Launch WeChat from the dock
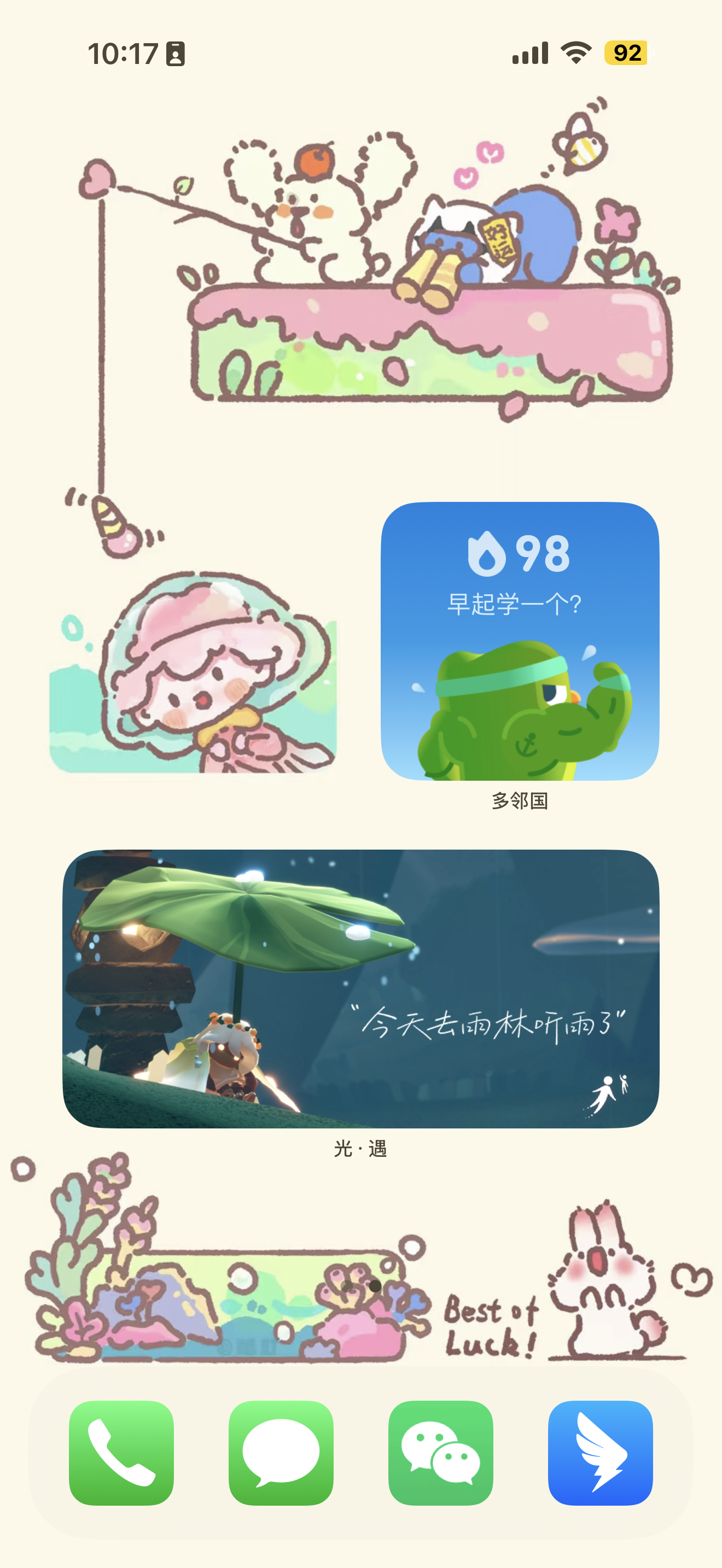This screenshot has height=1568, width=722. click(441, 1453)
